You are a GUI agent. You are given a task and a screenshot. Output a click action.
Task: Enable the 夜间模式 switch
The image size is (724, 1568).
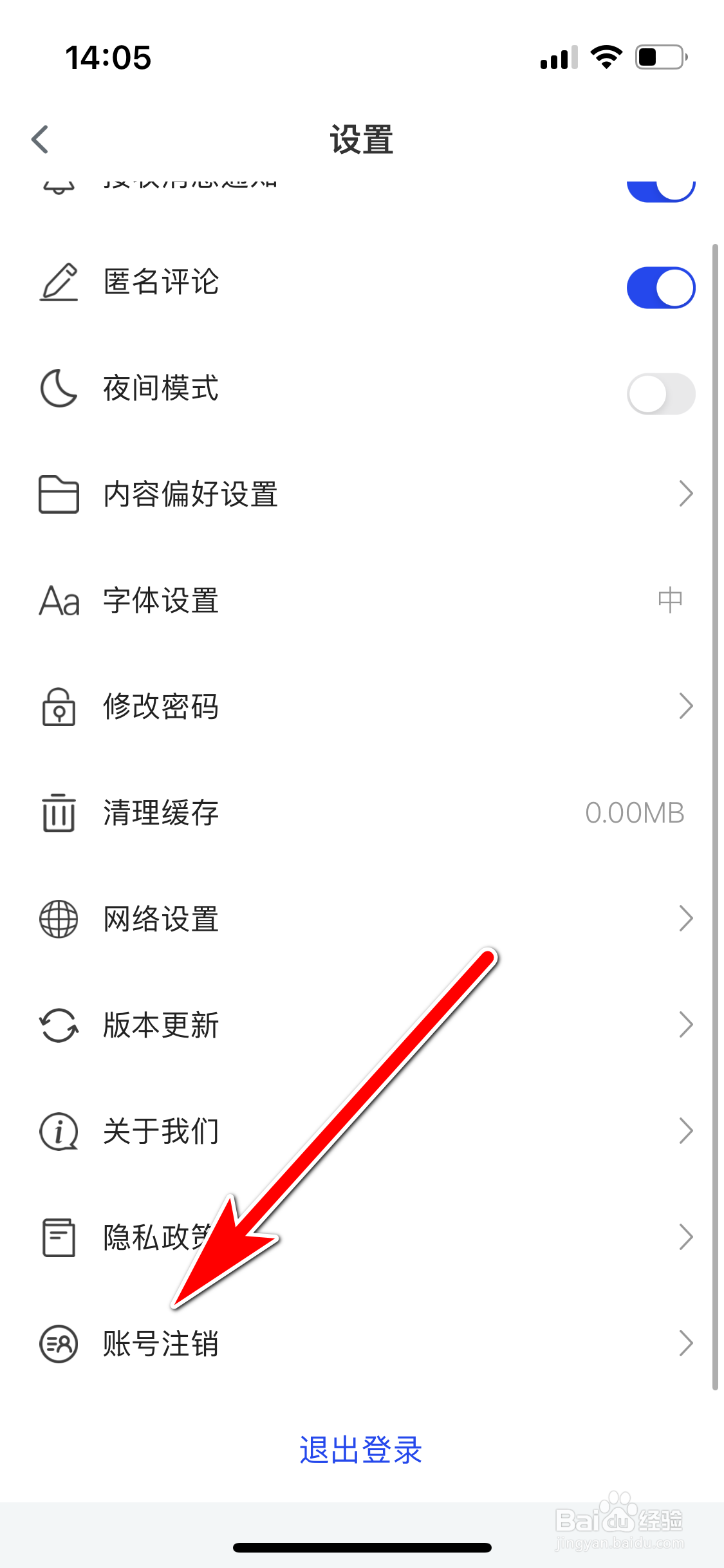(660, 393)
